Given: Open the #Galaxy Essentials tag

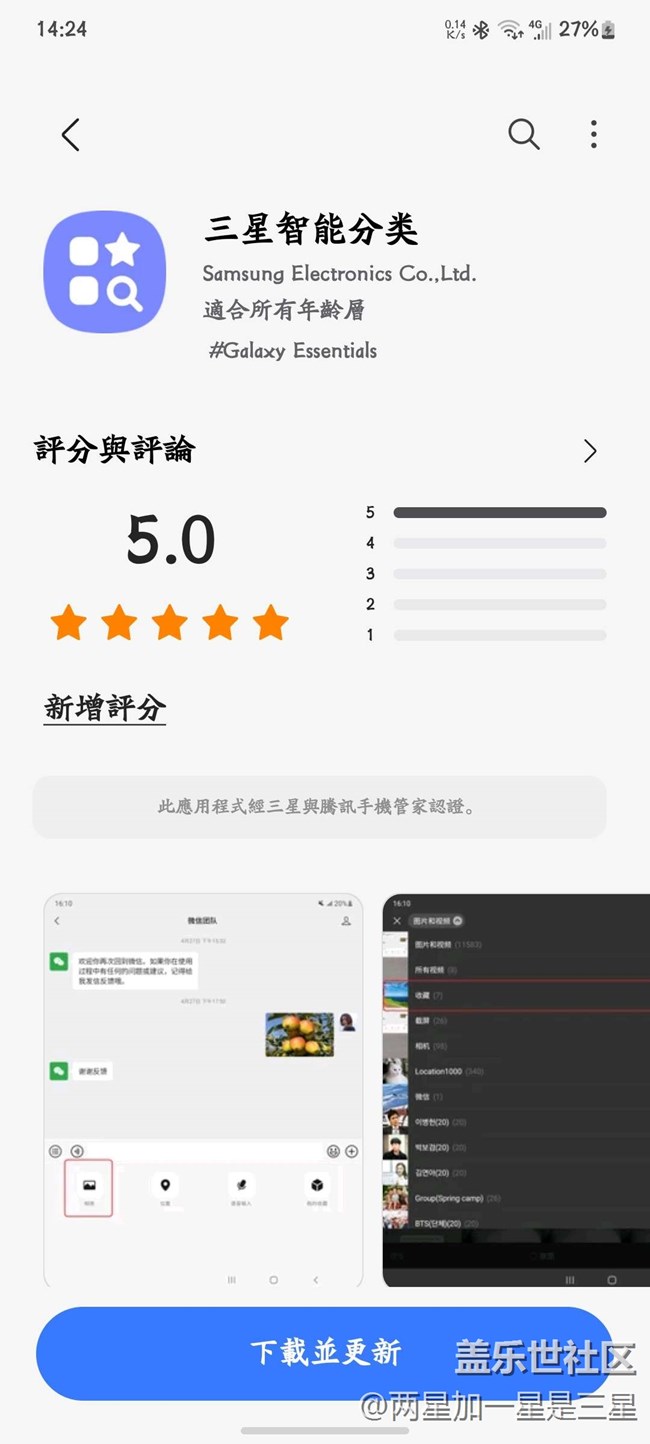Looking at the screenshot, I should point(292,351).
